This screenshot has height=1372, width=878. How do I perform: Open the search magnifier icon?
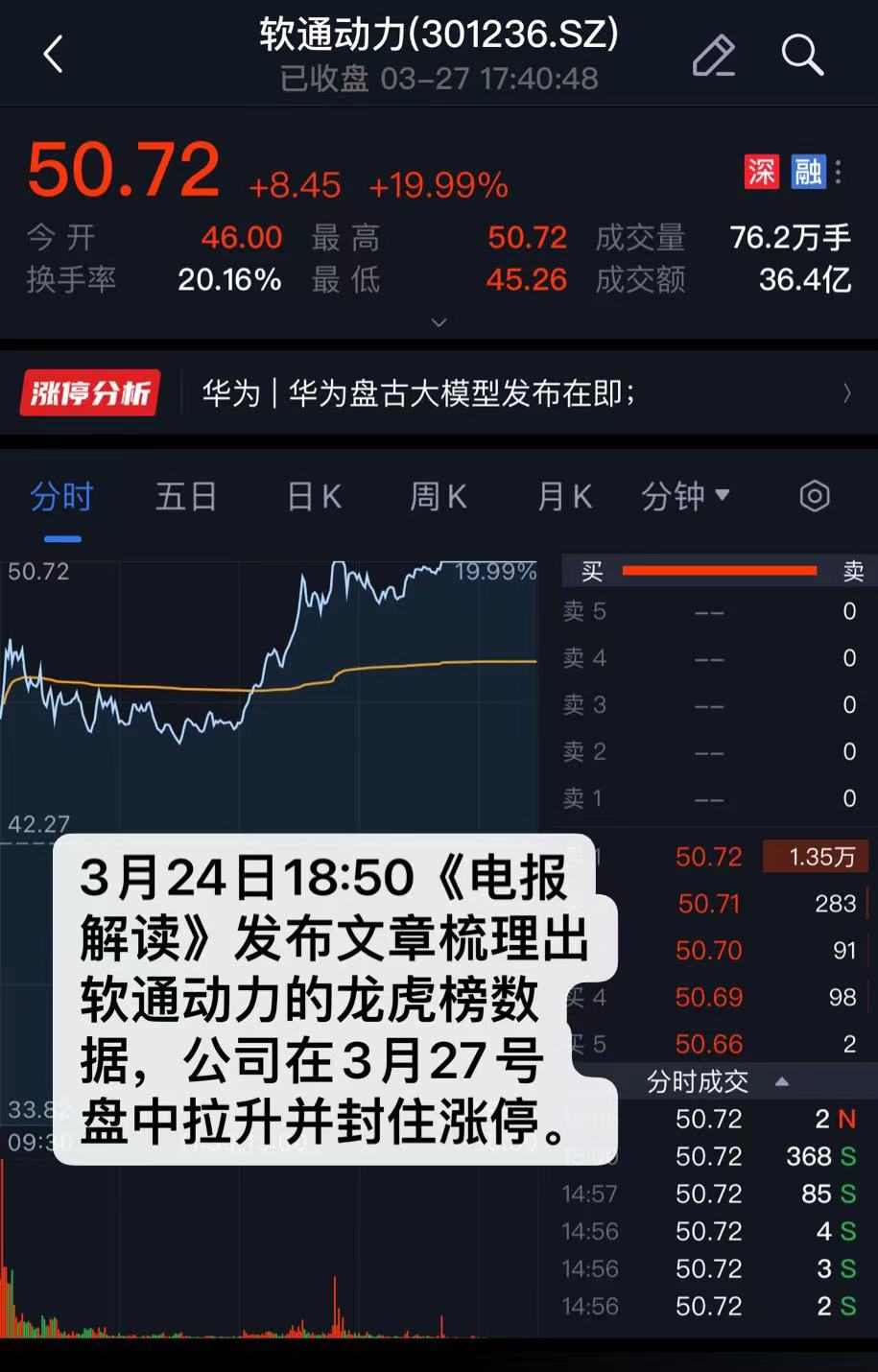click(x=802, y=56)
